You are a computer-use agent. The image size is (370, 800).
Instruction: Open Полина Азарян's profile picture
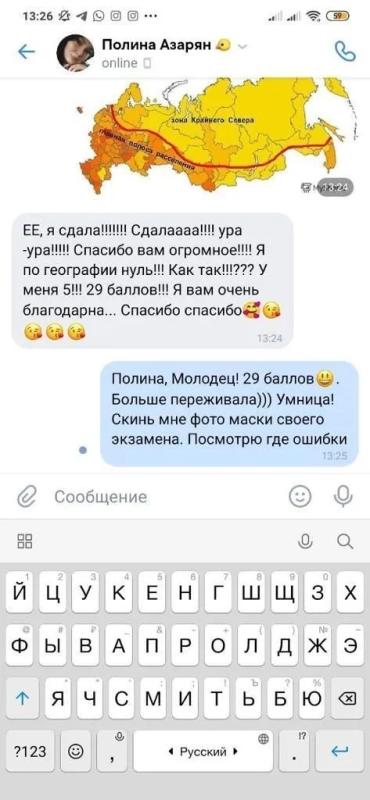tap(75, 53)
